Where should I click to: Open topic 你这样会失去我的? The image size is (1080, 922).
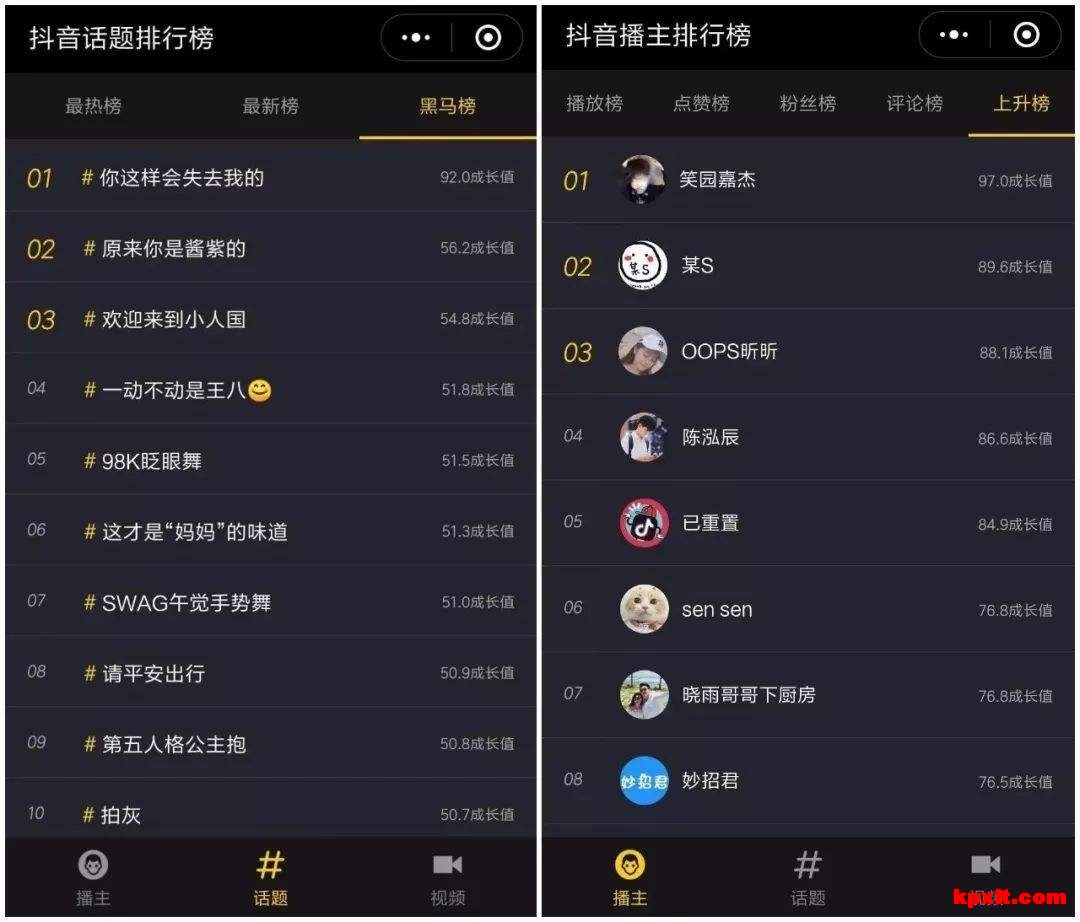tap(181, 178)
